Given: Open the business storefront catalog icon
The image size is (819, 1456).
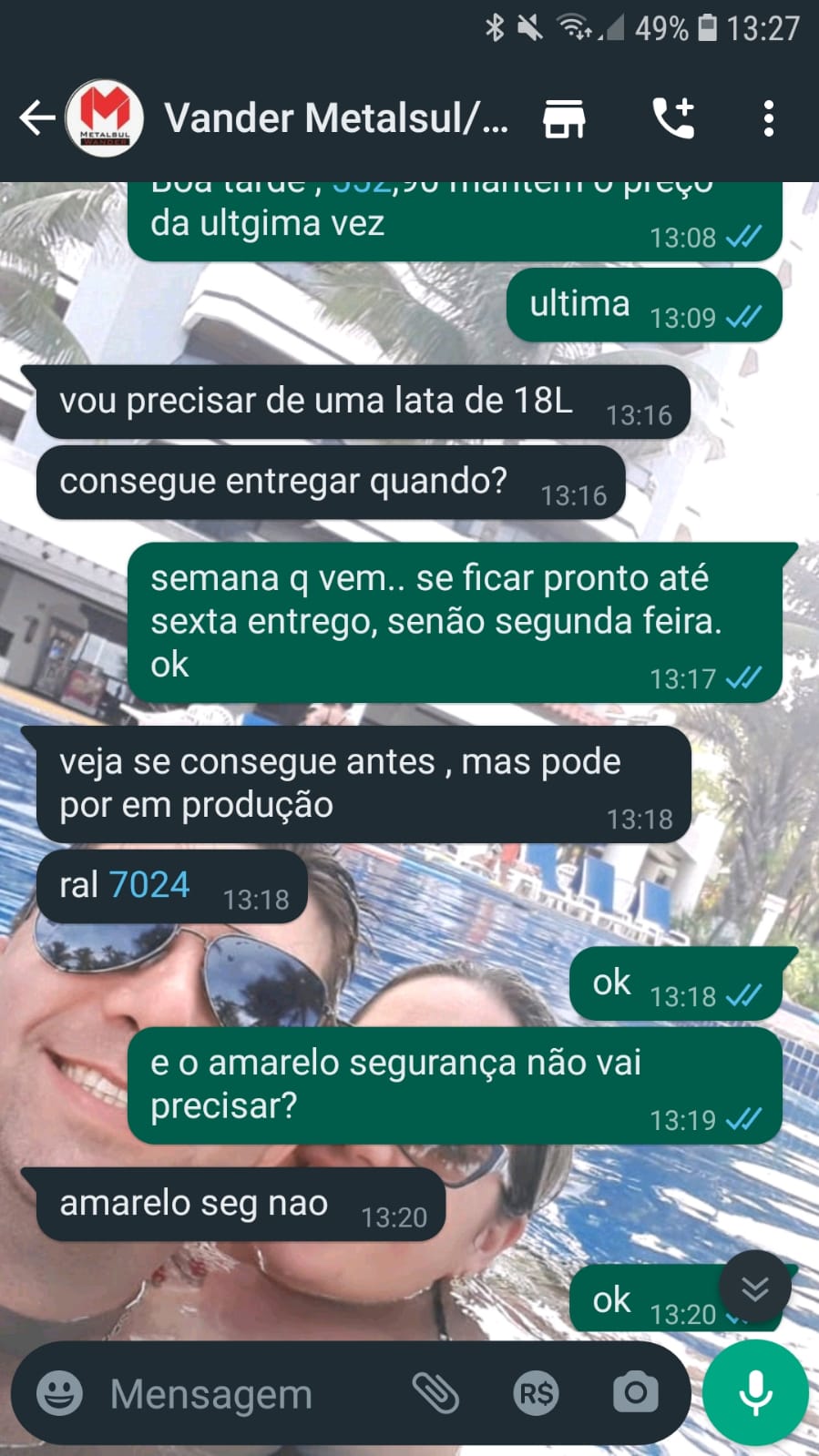Looking at the screenshot, I should coord(564,118).
